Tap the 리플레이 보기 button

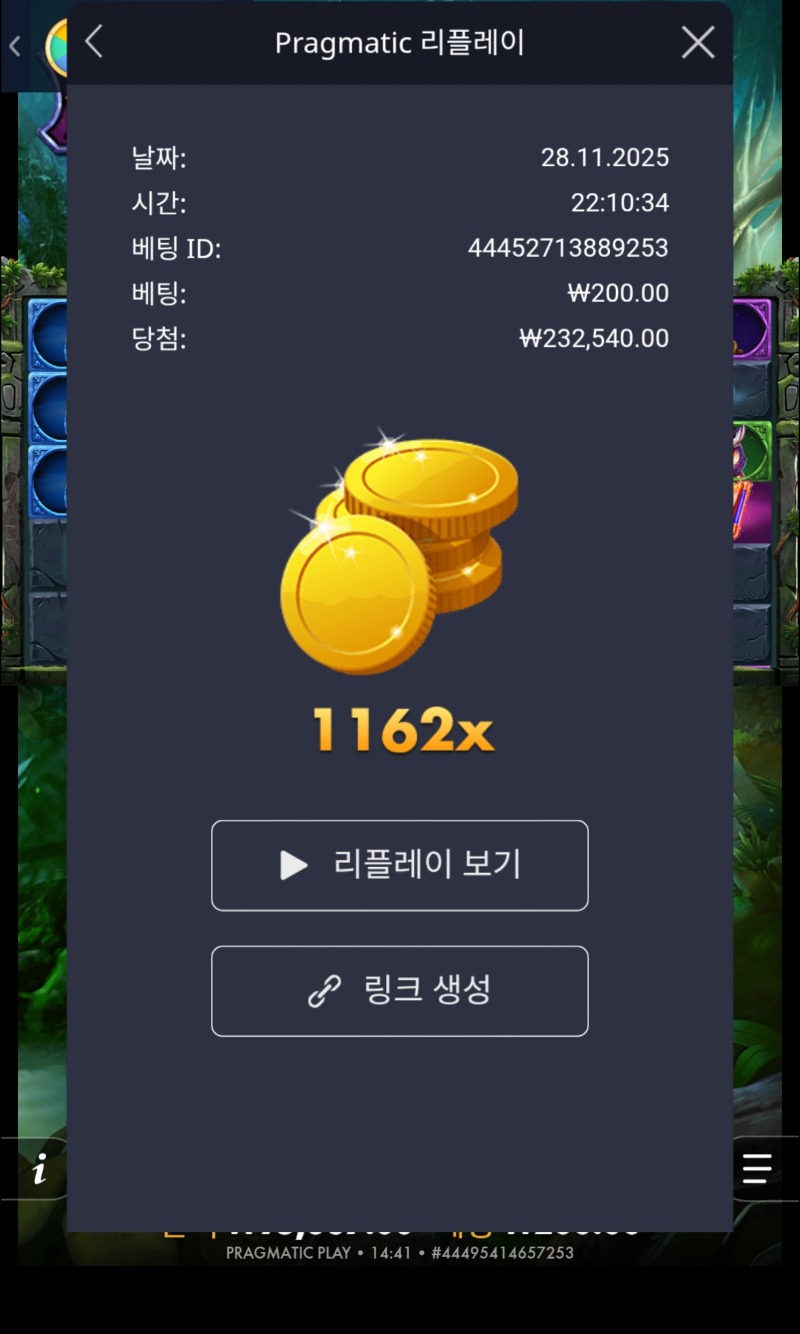400,865
